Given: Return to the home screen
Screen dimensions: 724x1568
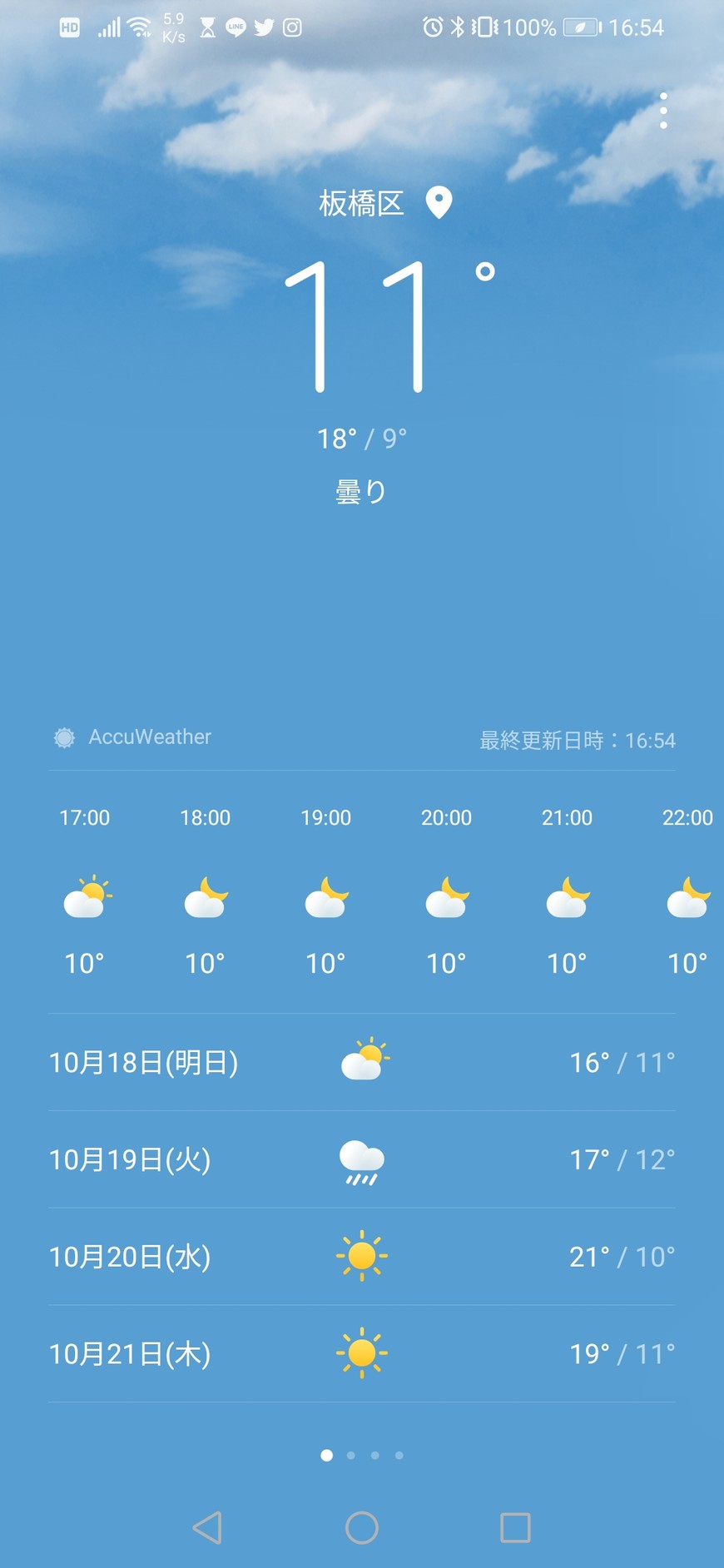Looking at the screenshot, I should coord(362,1528).
